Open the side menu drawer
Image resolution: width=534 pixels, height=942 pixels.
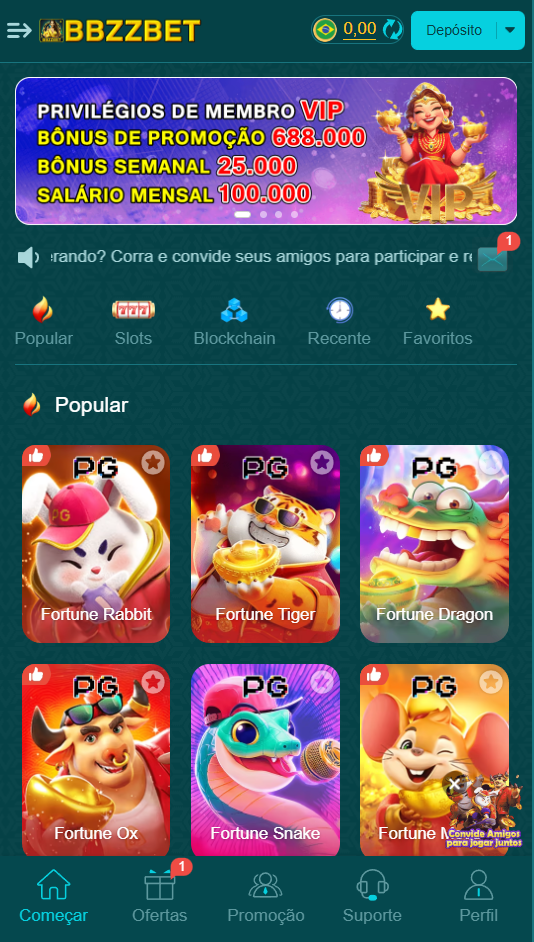(19, 30)
